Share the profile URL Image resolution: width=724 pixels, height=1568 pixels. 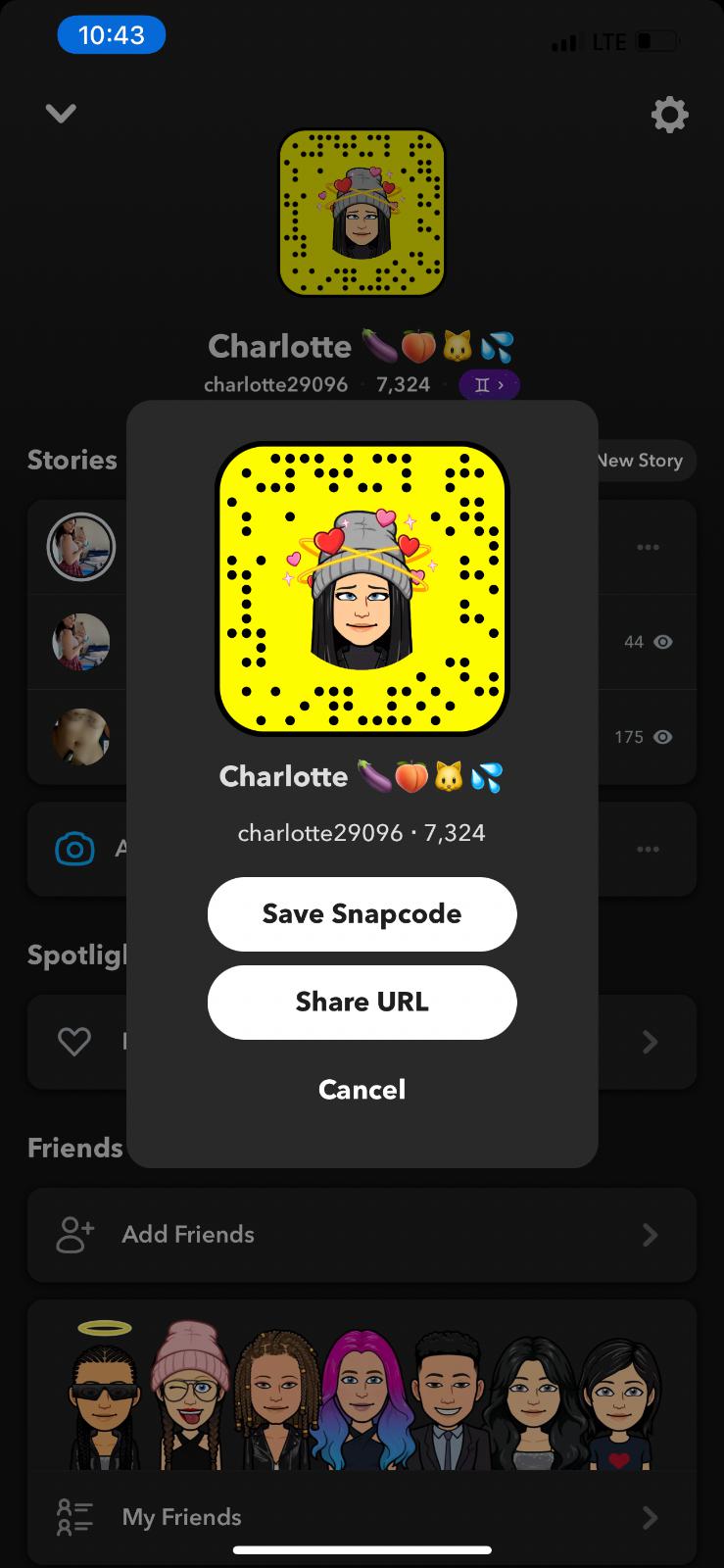[362, 1002]
